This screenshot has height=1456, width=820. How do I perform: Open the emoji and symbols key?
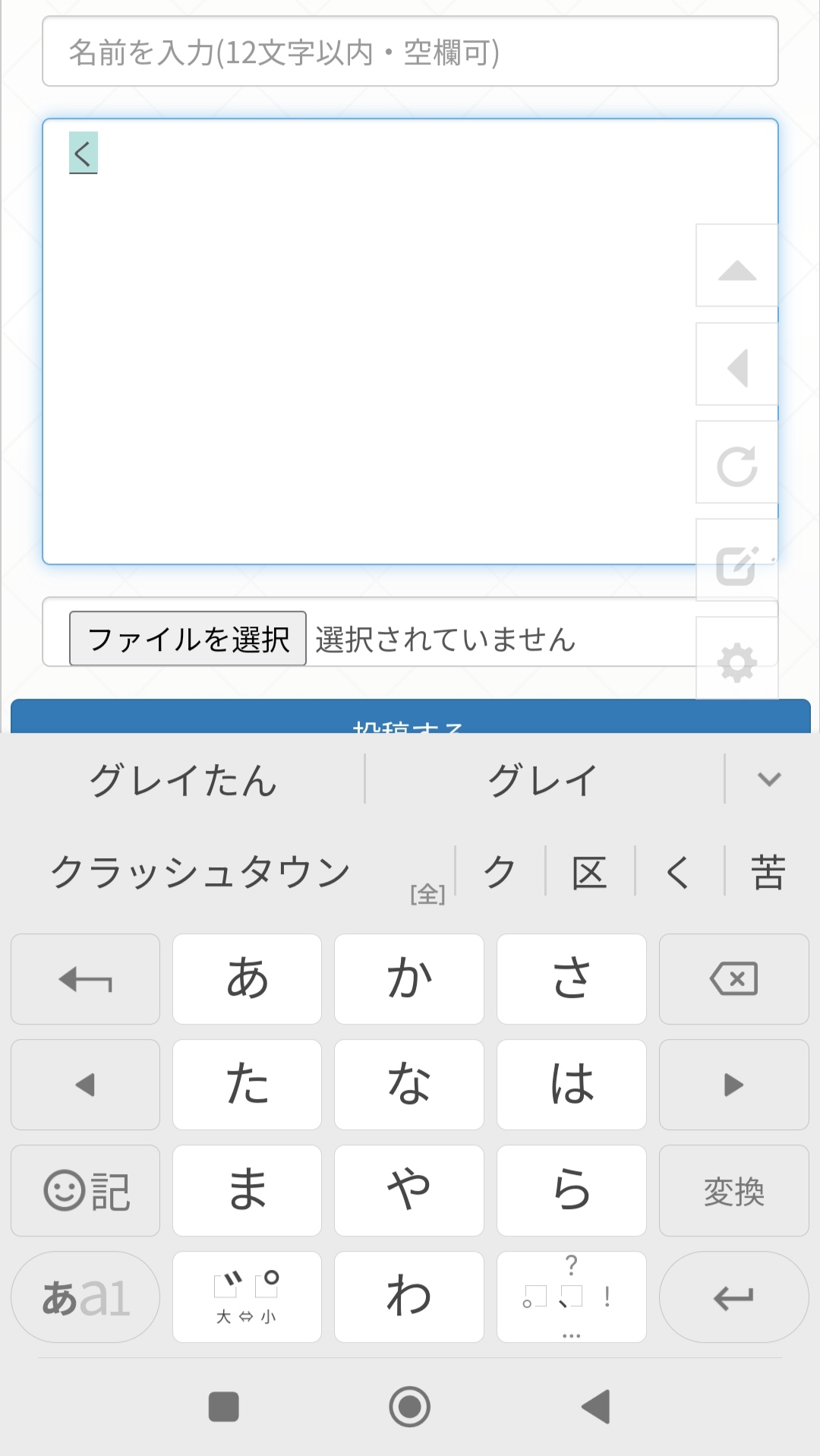[x=86, y=1191]
